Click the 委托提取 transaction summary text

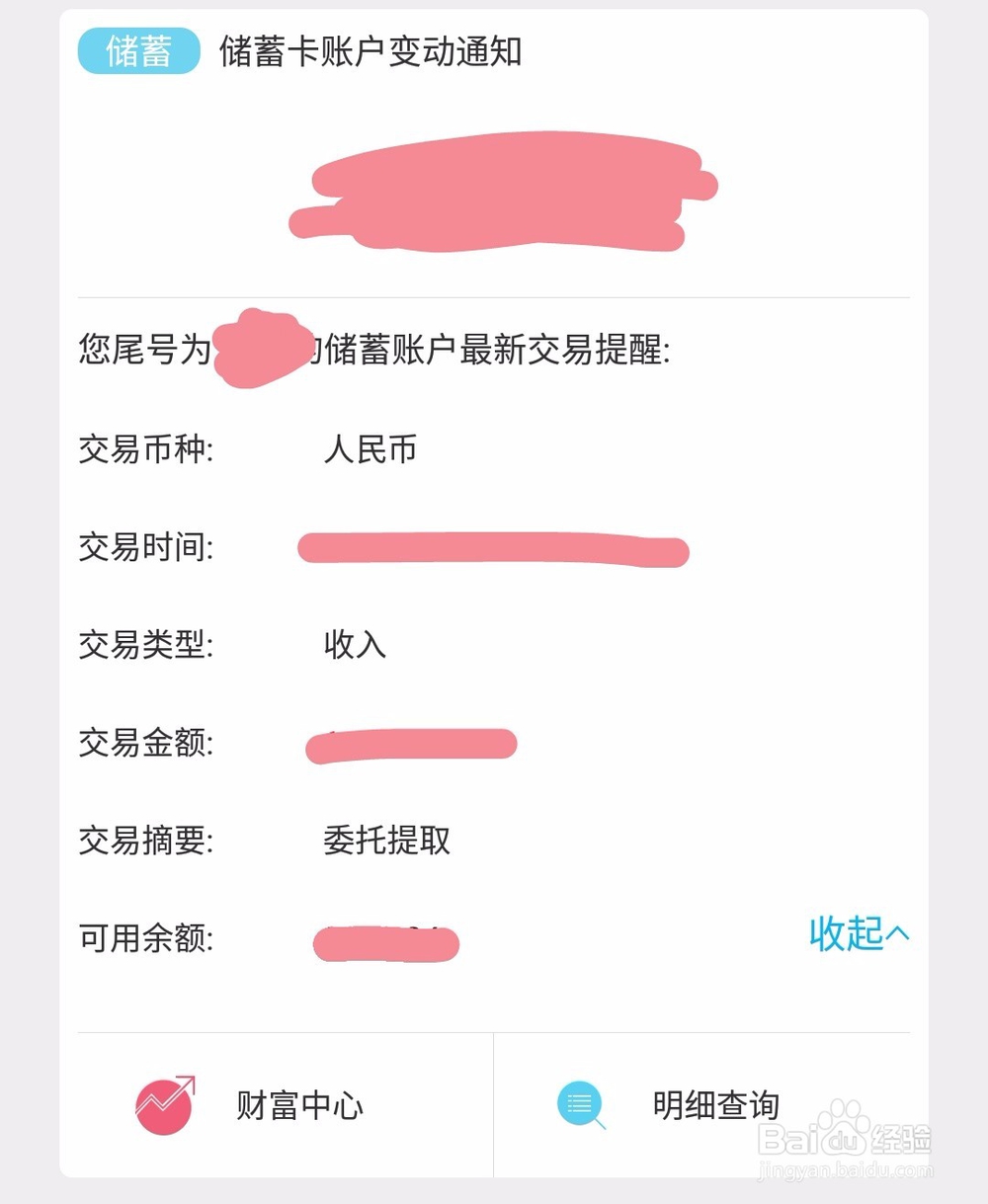(384, 842)
